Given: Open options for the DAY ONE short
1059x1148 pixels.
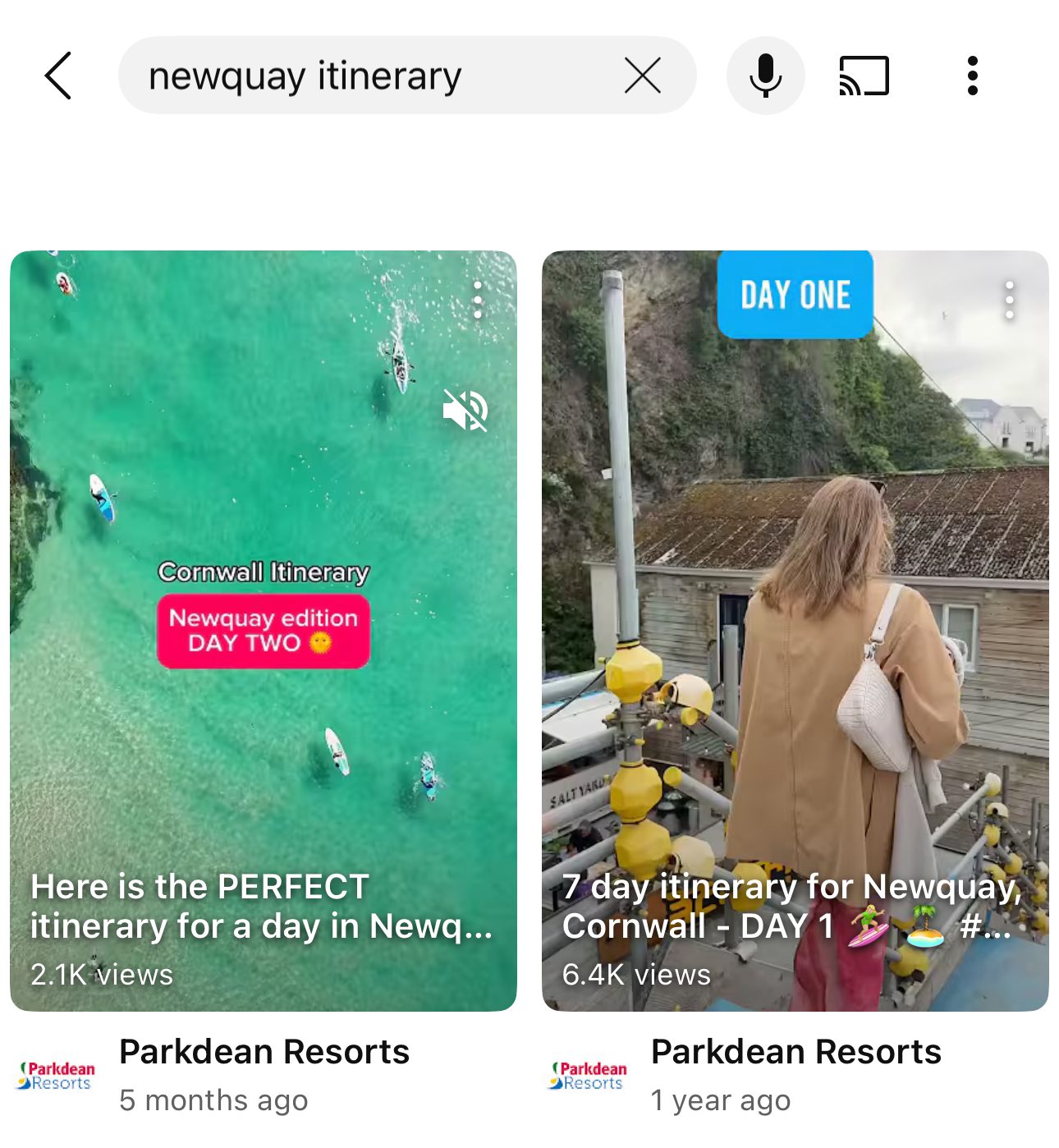Looking at the screenshot, I should [1010, 301].
